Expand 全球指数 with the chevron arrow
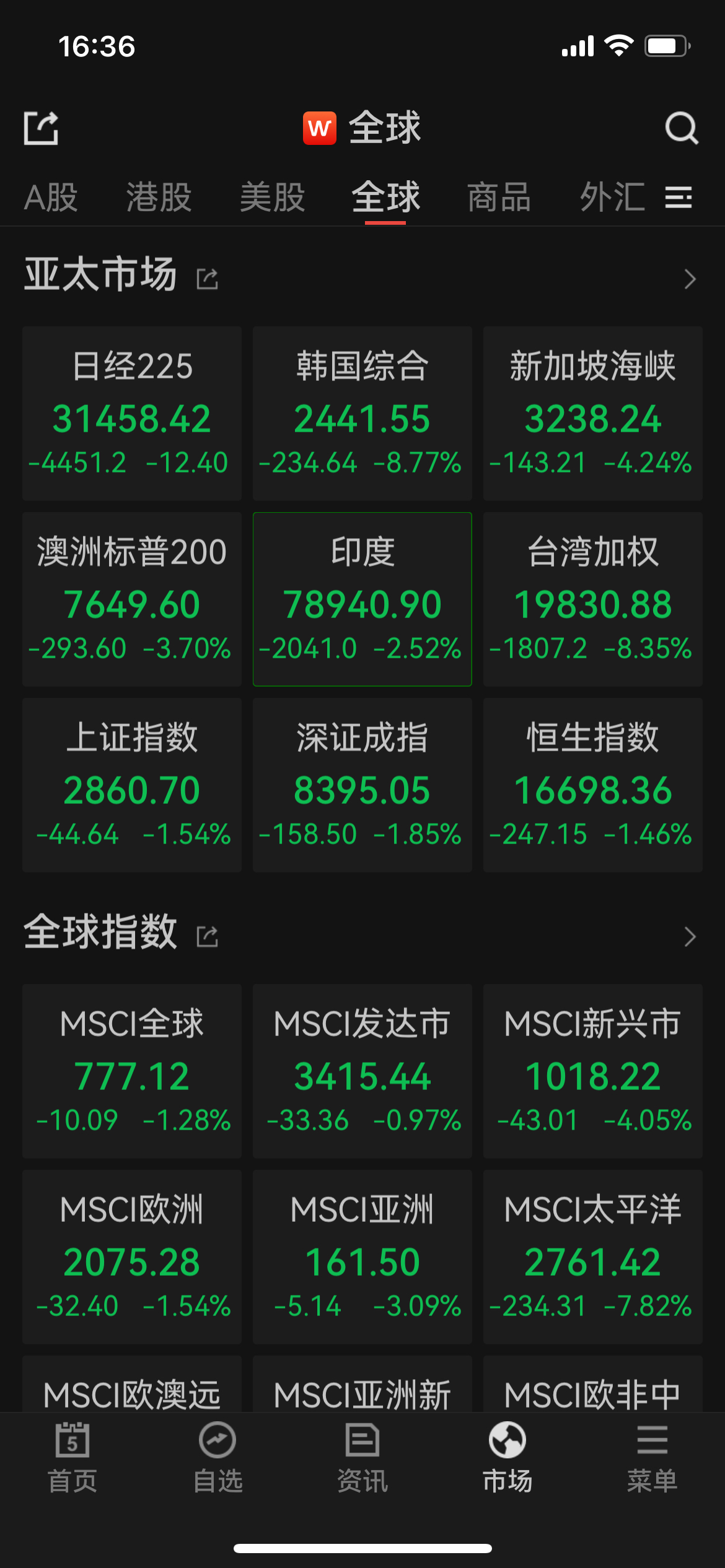The height and width of the screenshot is (1568, 725). (690, 936)
